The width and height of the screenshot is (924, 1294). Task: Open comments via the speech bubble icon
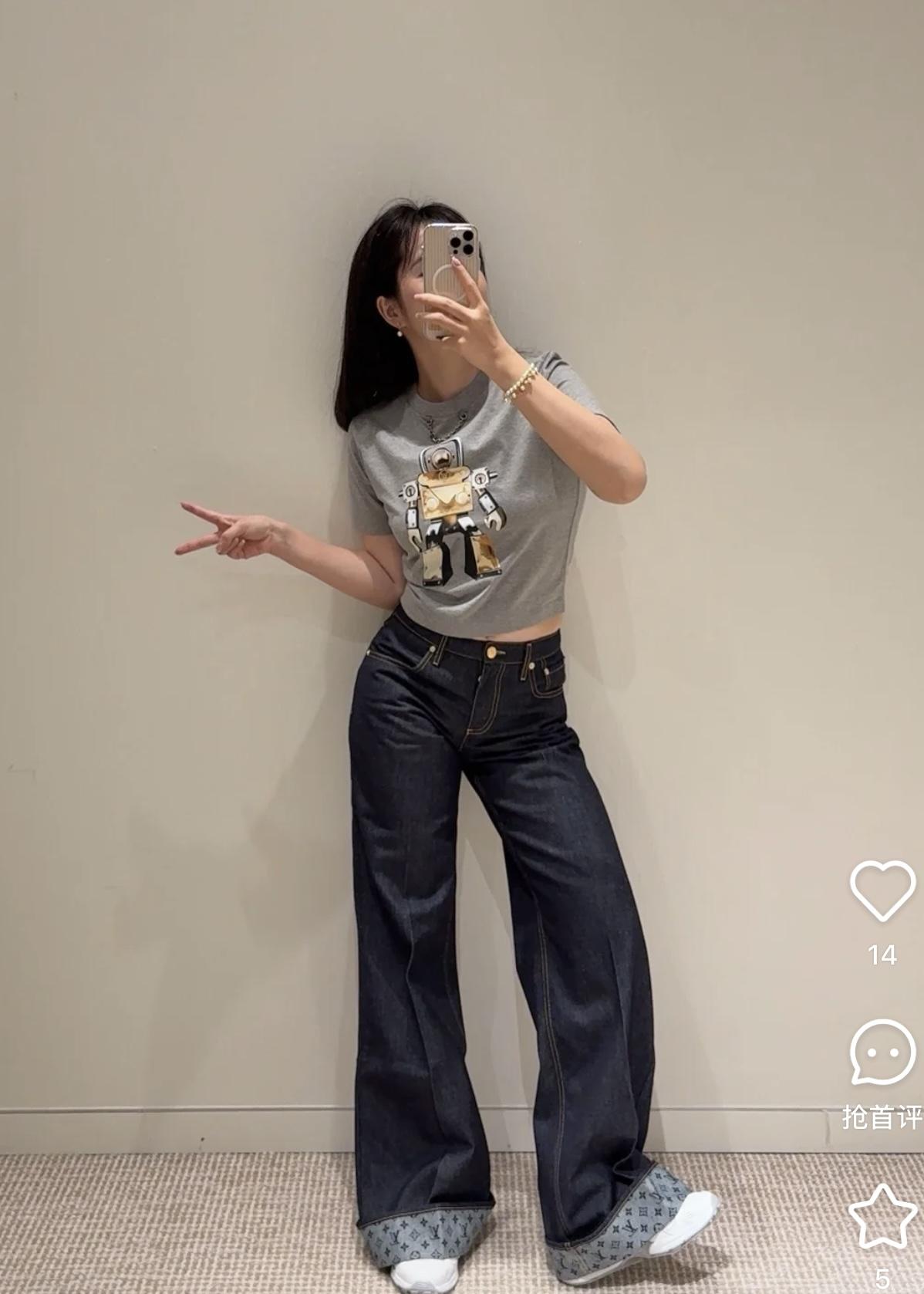tap(882, 1051)
